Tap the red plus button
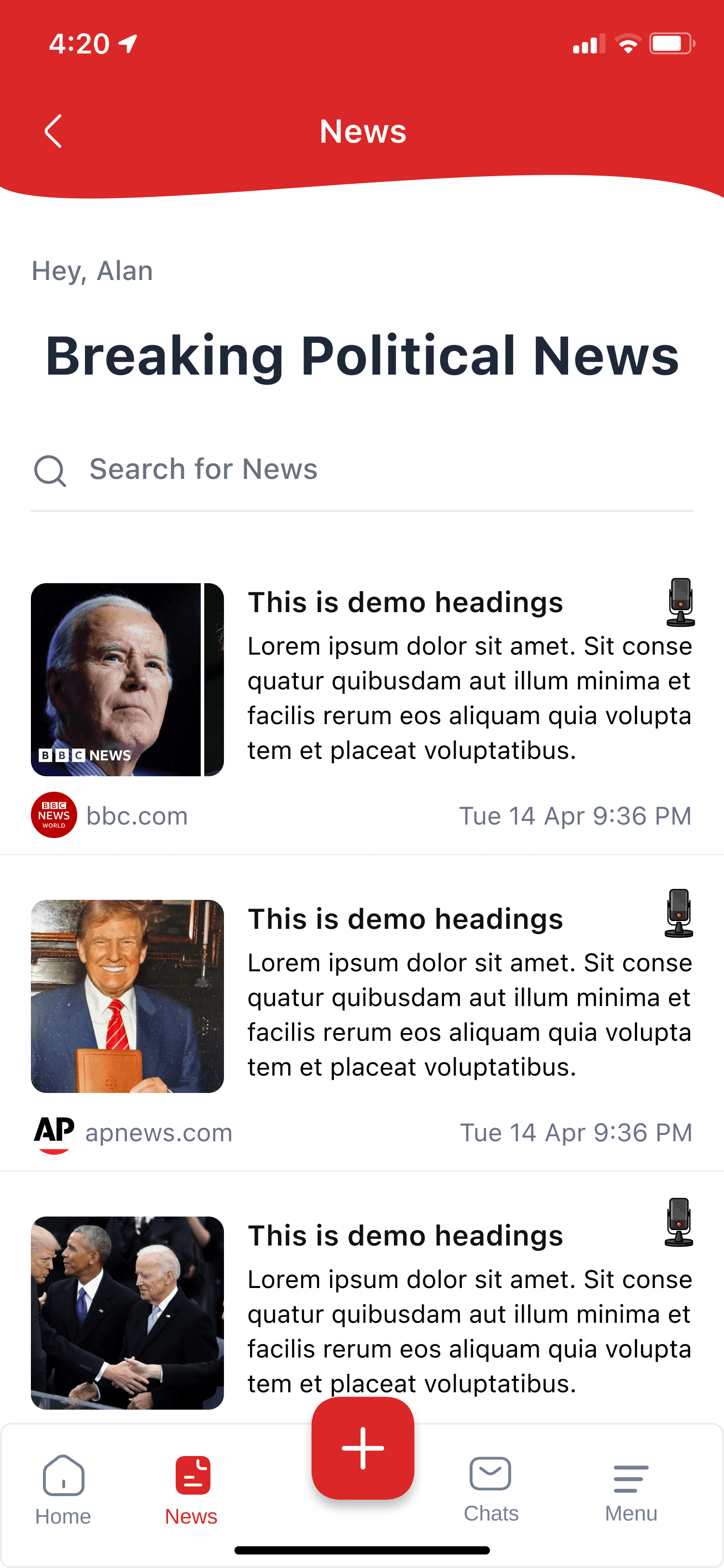The height and width of the screenshot is (1568, 724). tap(362, 1448)
